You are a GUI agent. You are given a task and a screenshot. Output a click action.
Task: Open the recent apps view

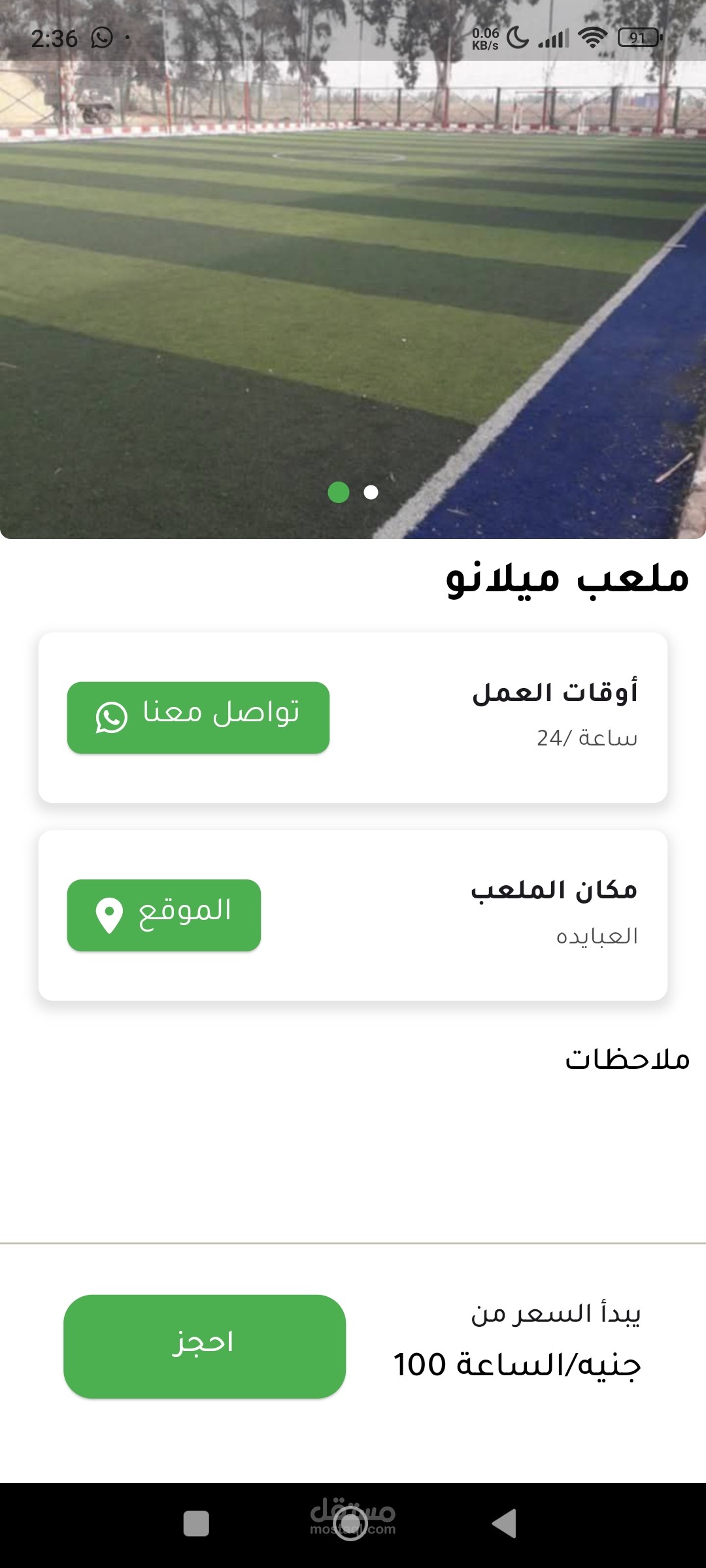click(196, 1524)
